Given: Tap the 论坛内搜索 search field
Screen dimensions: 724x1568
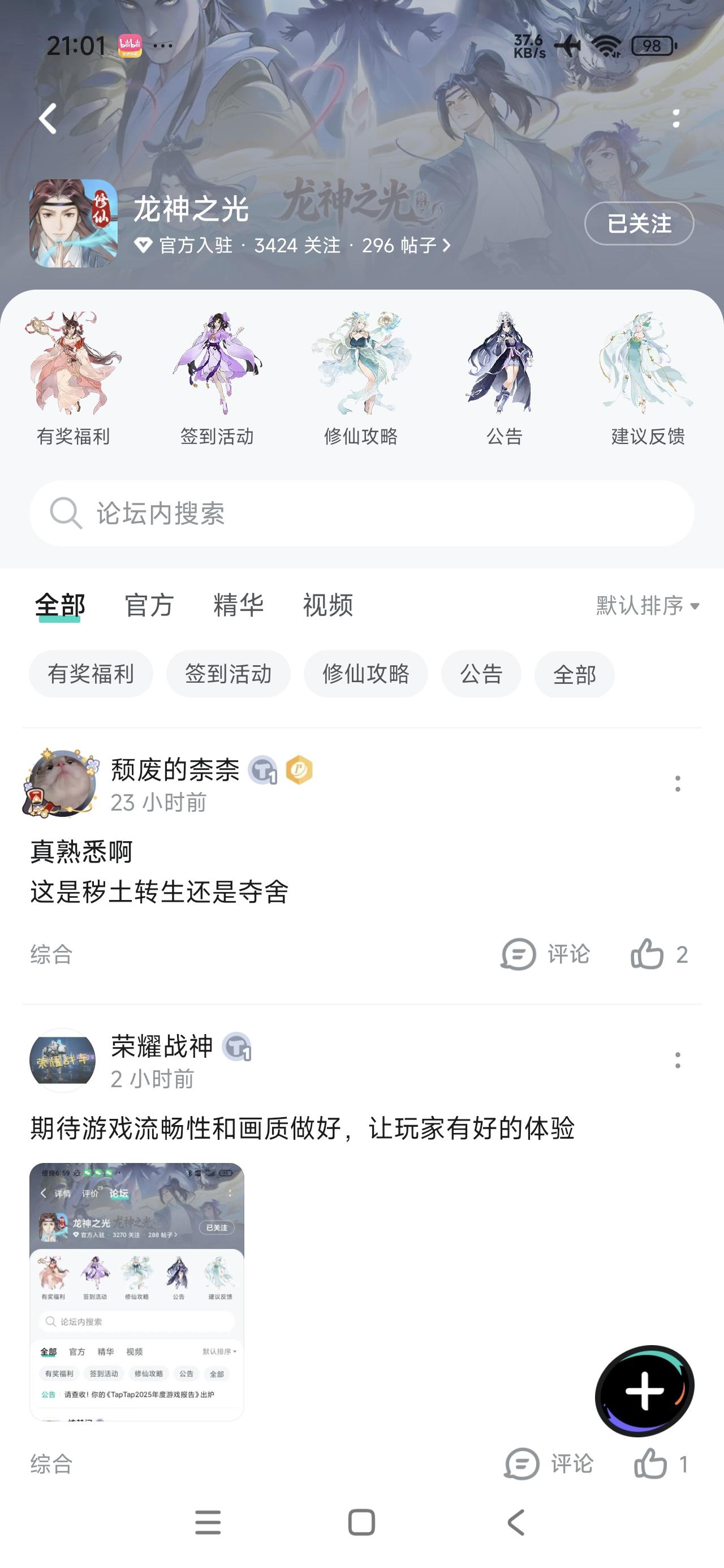Looking at the screenshot, I should pyautogui.click(x=361, y=513).
